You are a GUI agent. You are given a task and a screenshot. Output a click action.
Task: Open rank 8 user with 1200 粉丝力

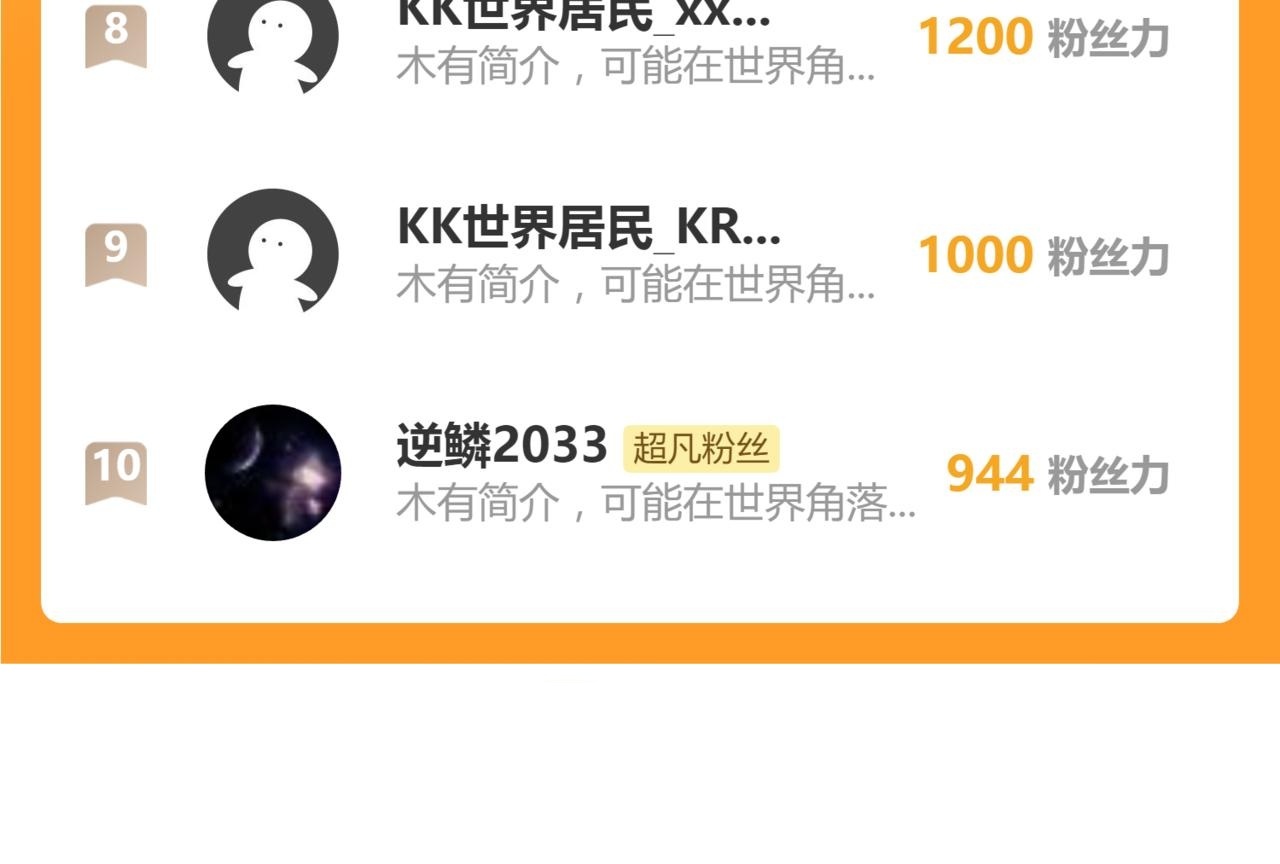tap(640, 40)
